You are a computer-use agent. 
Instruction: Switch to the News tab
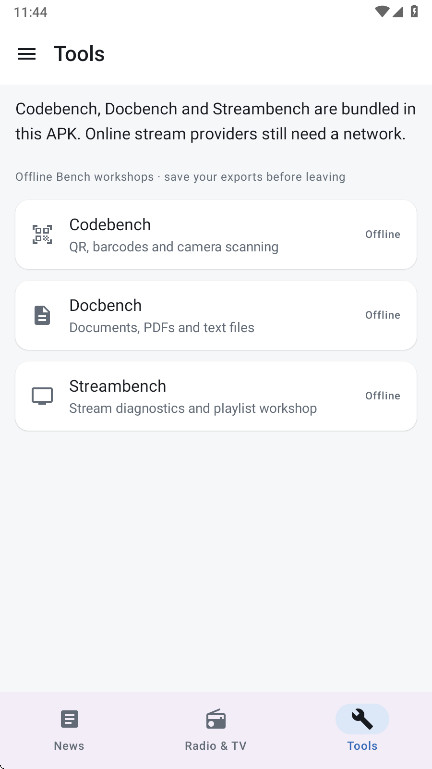pyautogui.click(x=69, y=730)
